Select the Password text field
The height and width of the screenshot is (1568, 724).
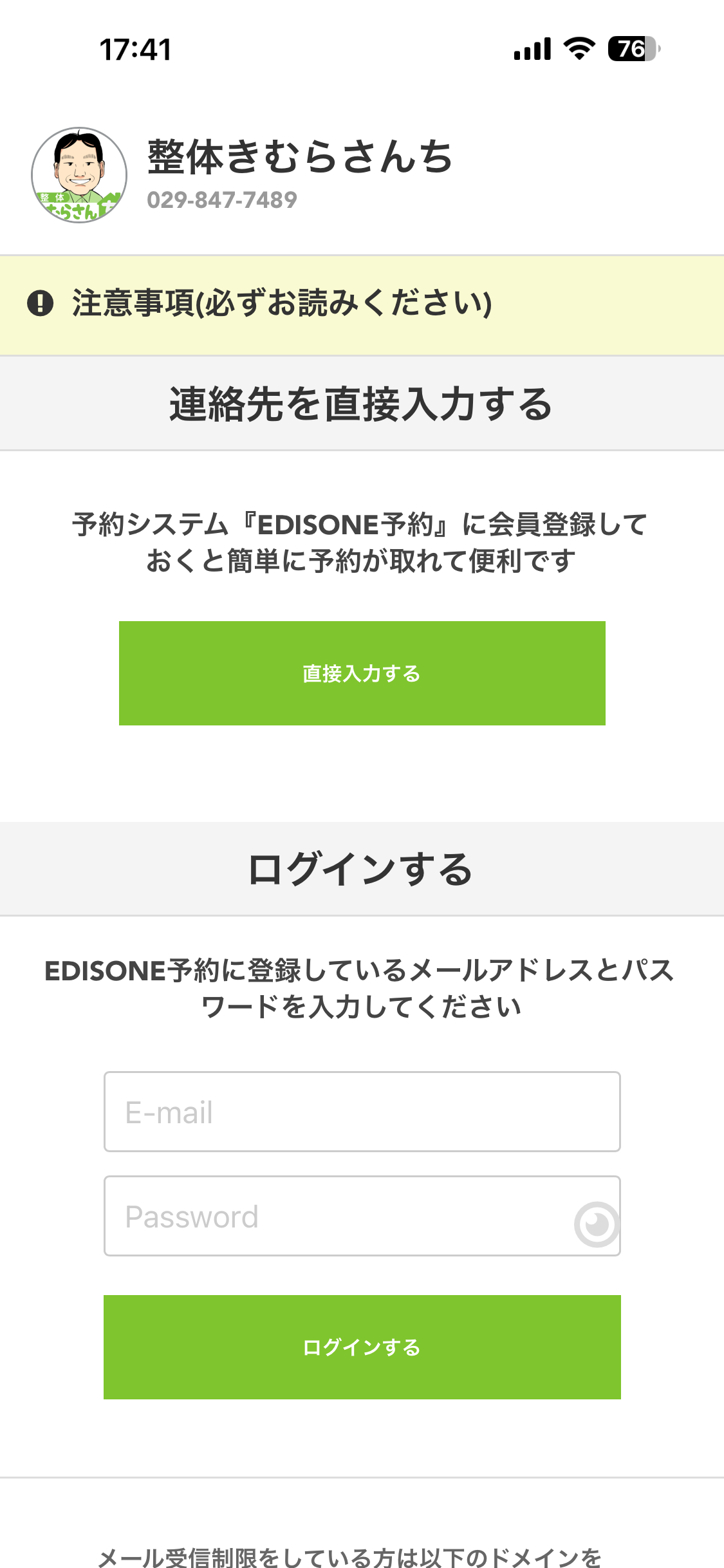pos(335,1216)
